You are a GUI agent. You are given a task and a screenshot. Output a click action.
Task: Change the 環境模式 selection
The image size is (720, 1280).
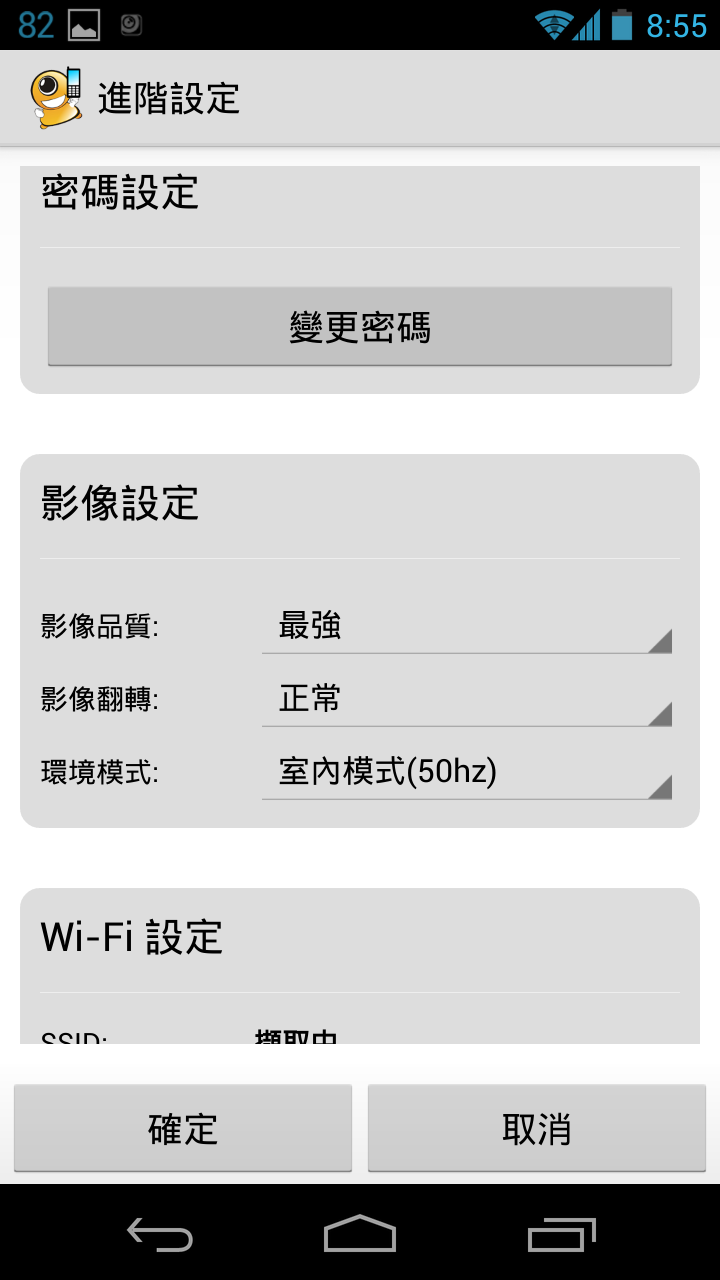[466, 772]
